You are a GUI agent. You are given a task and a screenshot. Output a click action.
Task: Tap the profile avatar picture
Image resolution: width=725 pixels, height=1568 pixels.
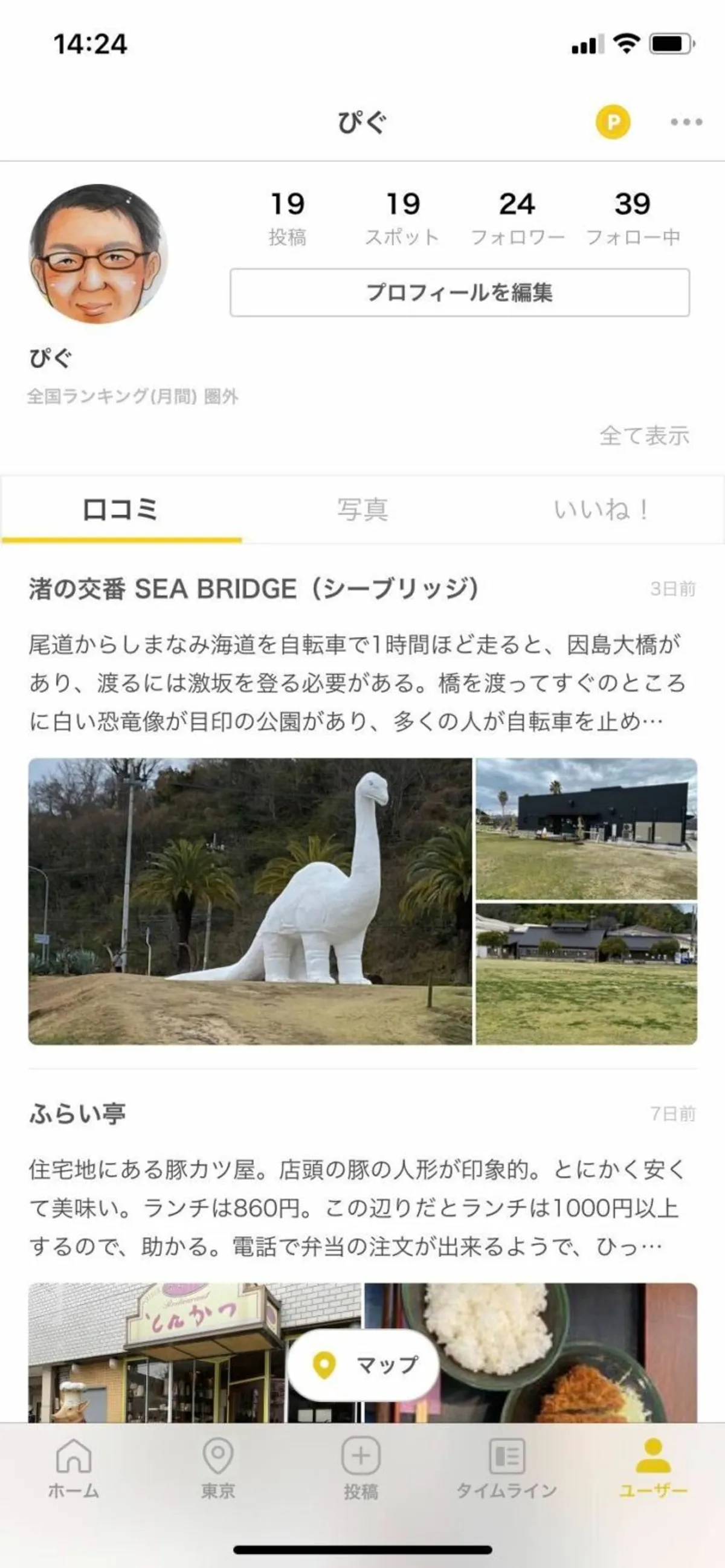(x=98, y=254)
